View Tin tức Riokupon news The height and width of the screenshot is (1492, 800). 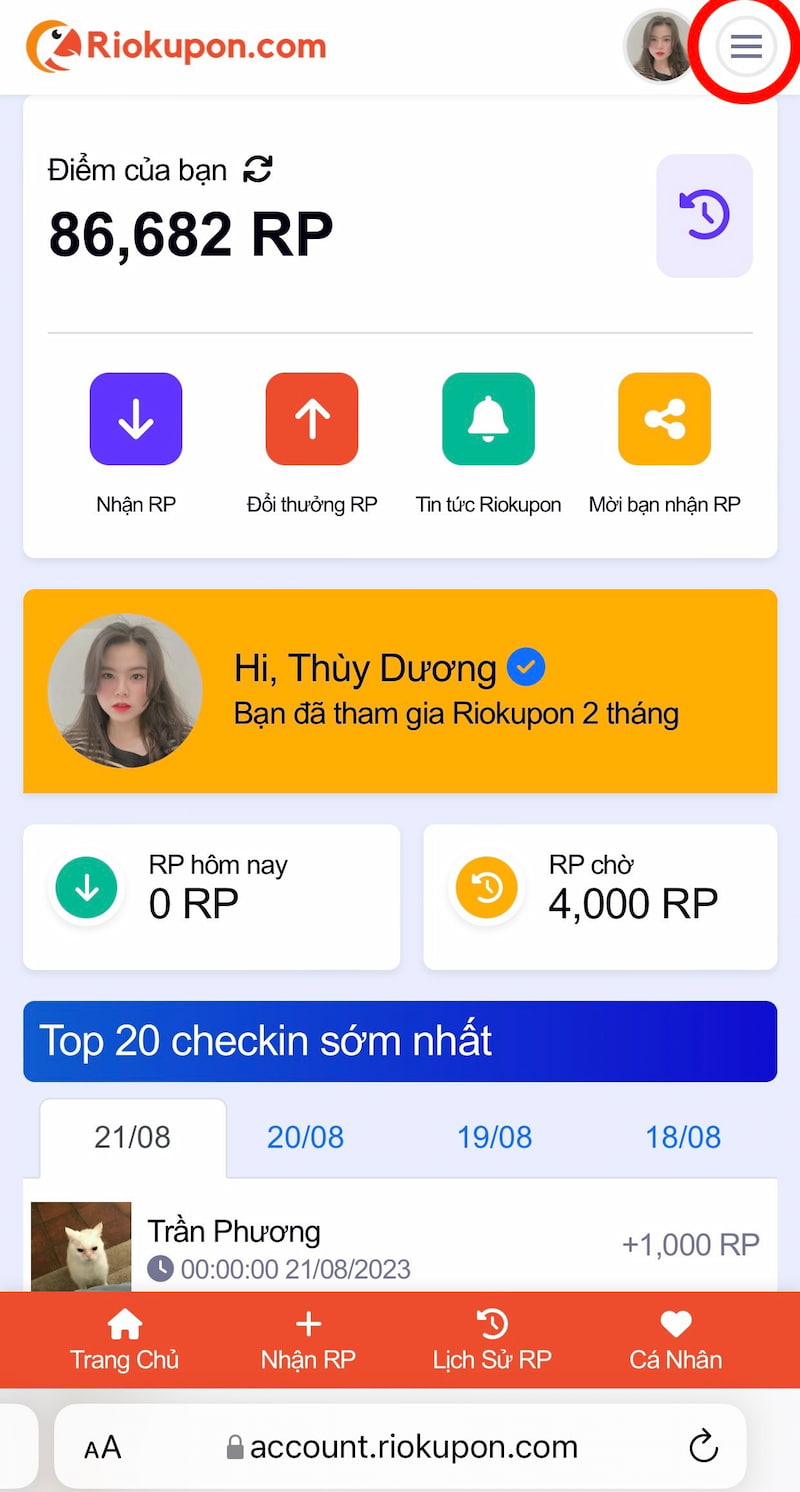tap(488, 419)
